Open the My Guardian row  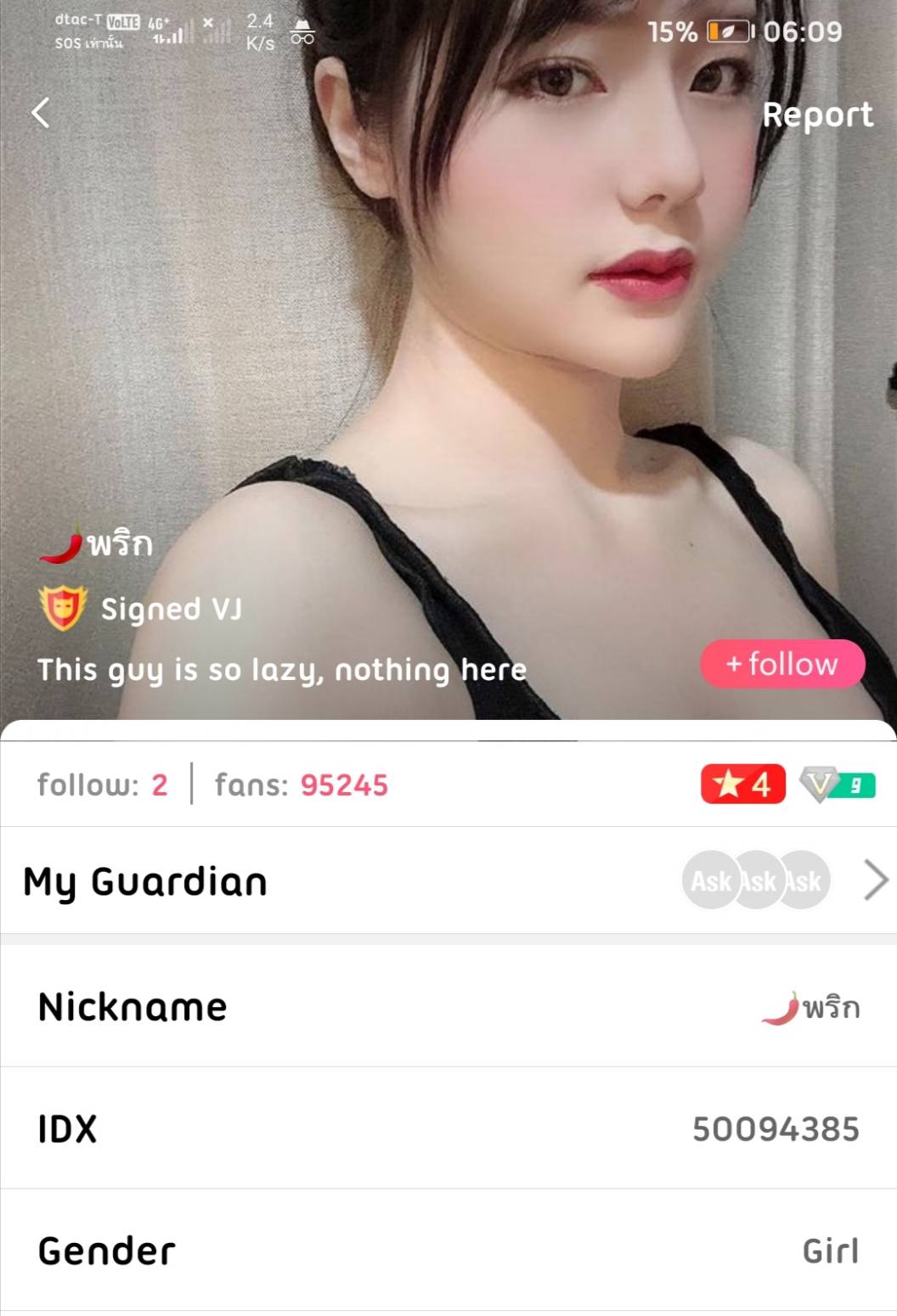(x=448, y=880)
